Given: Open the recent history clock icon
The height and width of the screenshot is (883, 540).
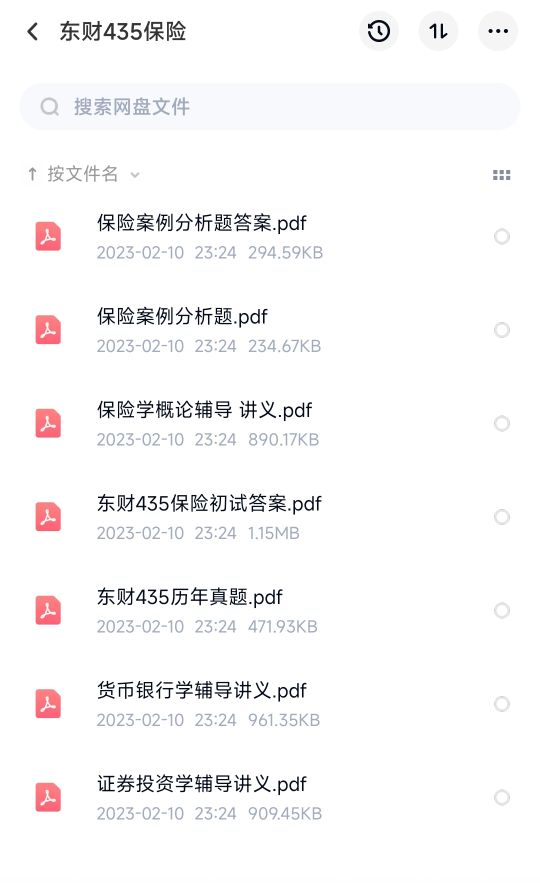Looking at the screenshot, I should pyautogui.click(x=379, y=31).
